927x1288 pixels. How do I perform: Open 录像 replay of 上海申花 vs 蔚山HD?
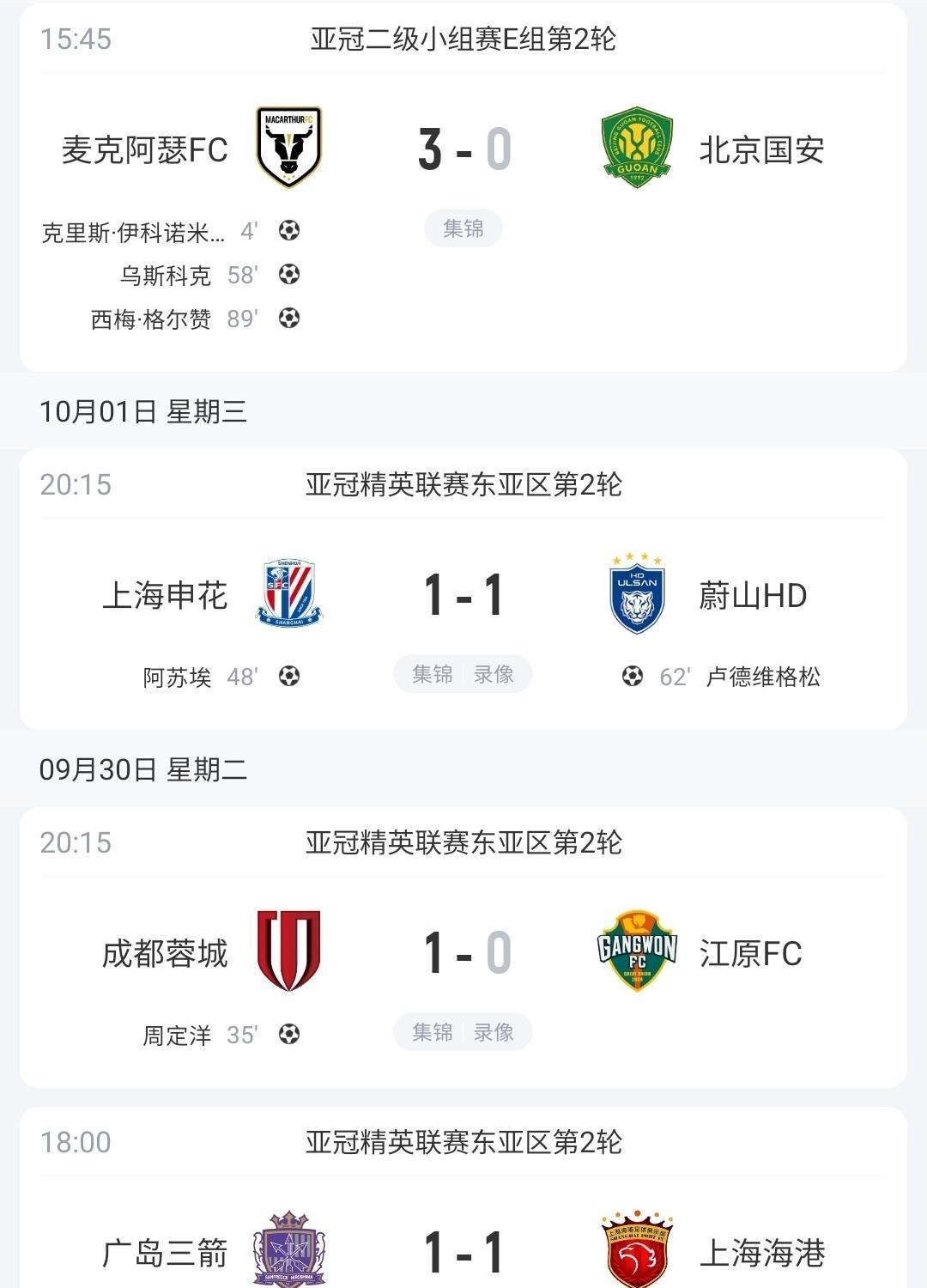[x=494, y=675]
